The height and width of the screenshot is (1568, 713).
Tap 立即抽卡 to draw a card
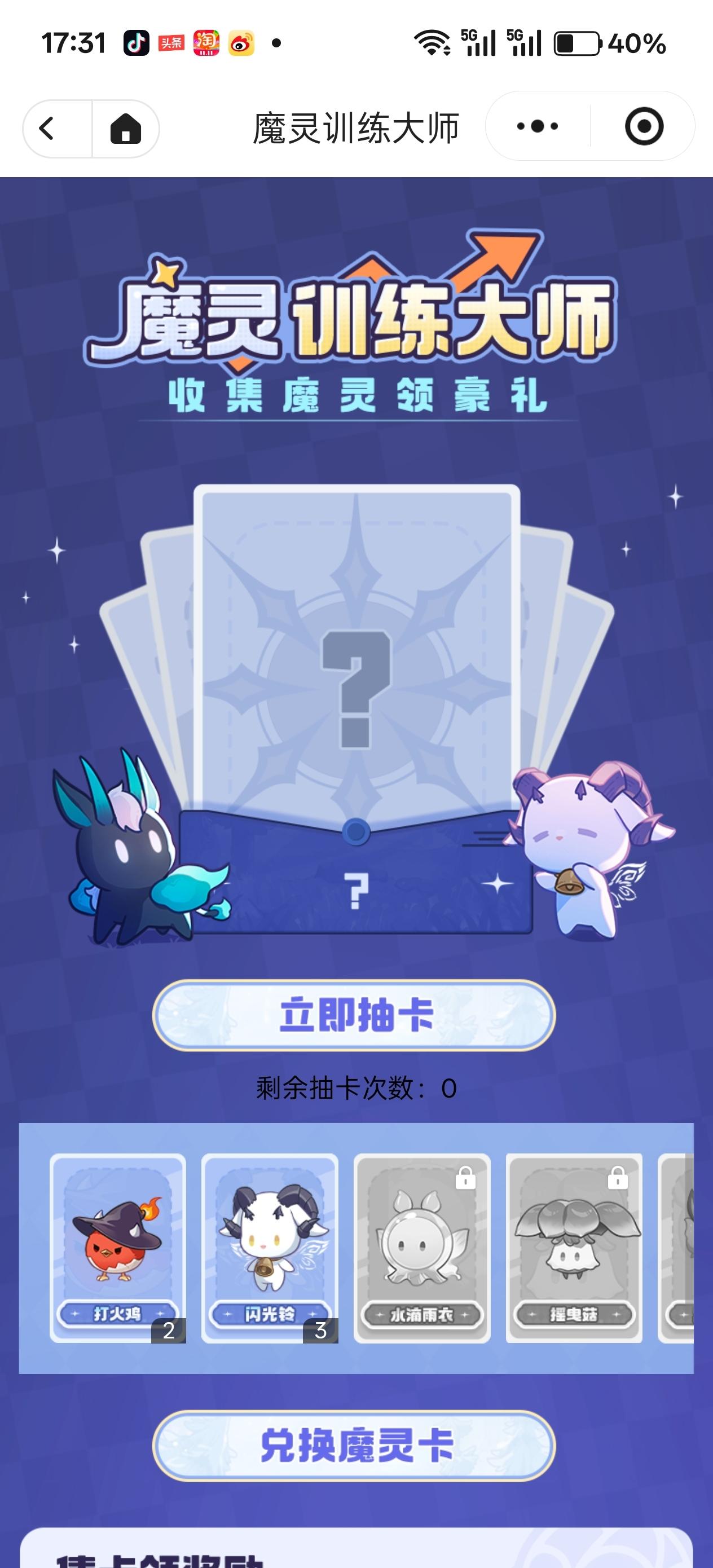pos(354,1015)
